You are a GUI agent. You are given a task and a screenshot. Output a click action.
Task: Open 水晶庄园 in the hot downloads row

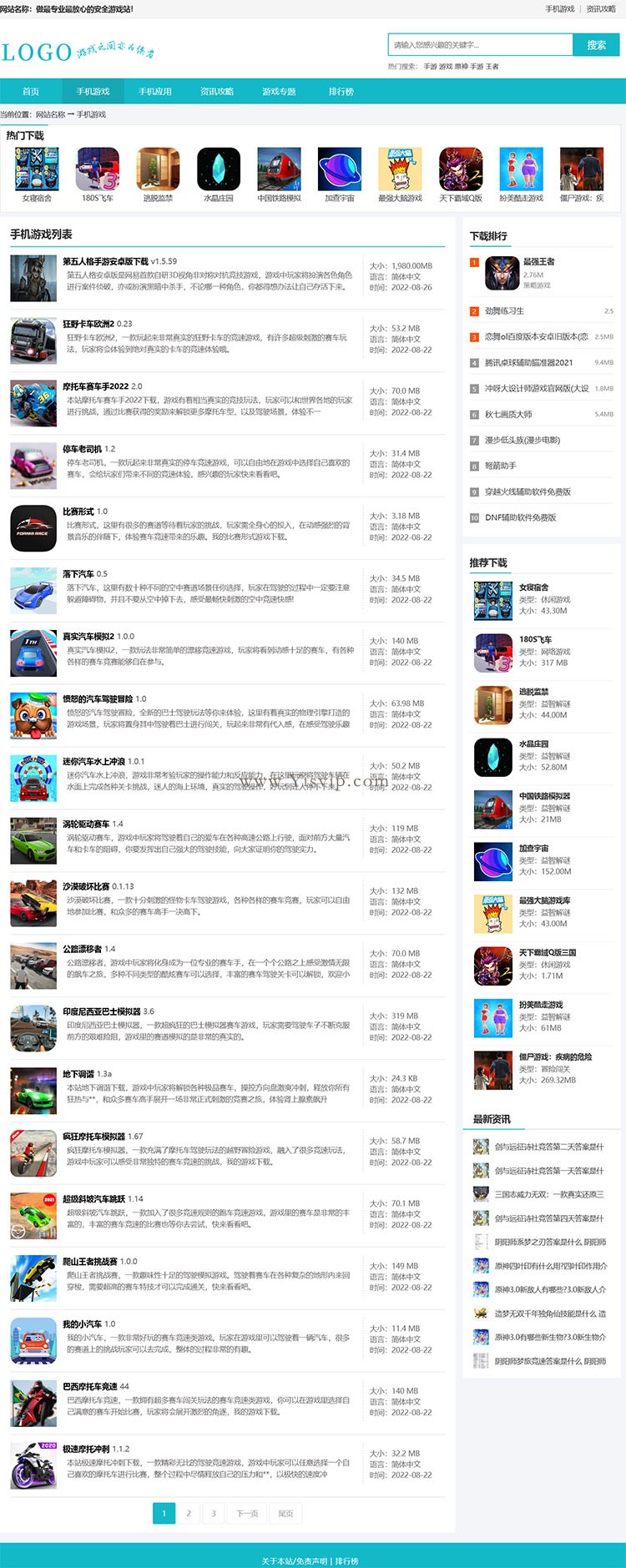point(219,174)
